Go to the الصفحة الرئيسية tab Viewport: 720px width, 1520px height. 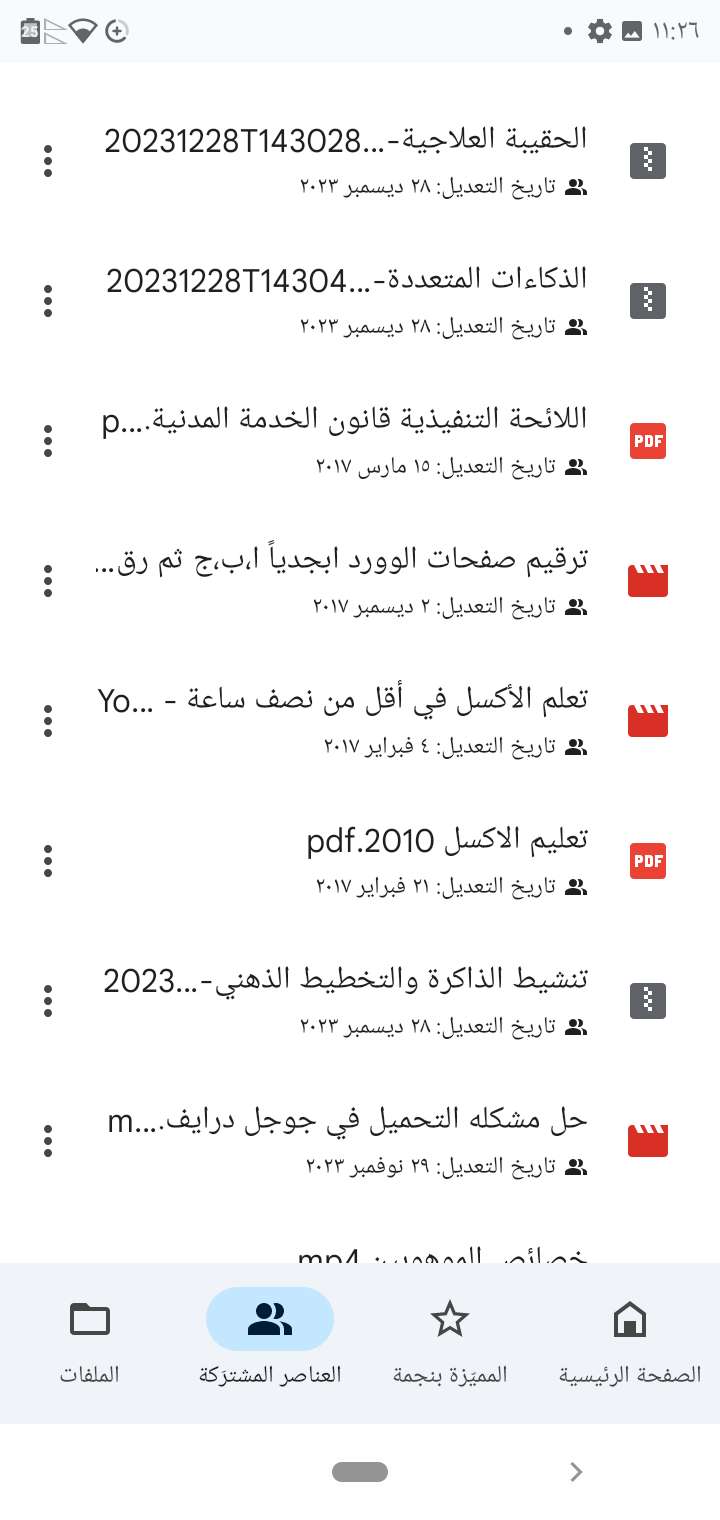tap(630, 1342)
